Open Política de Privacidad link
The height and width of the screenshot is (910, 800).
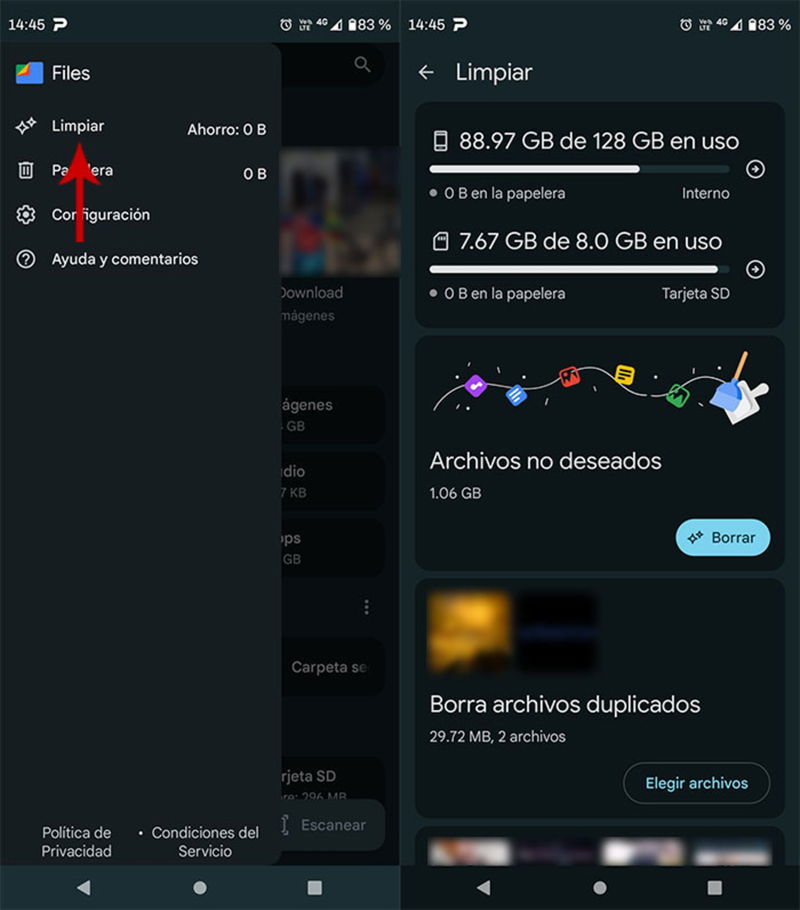(76, 841)
